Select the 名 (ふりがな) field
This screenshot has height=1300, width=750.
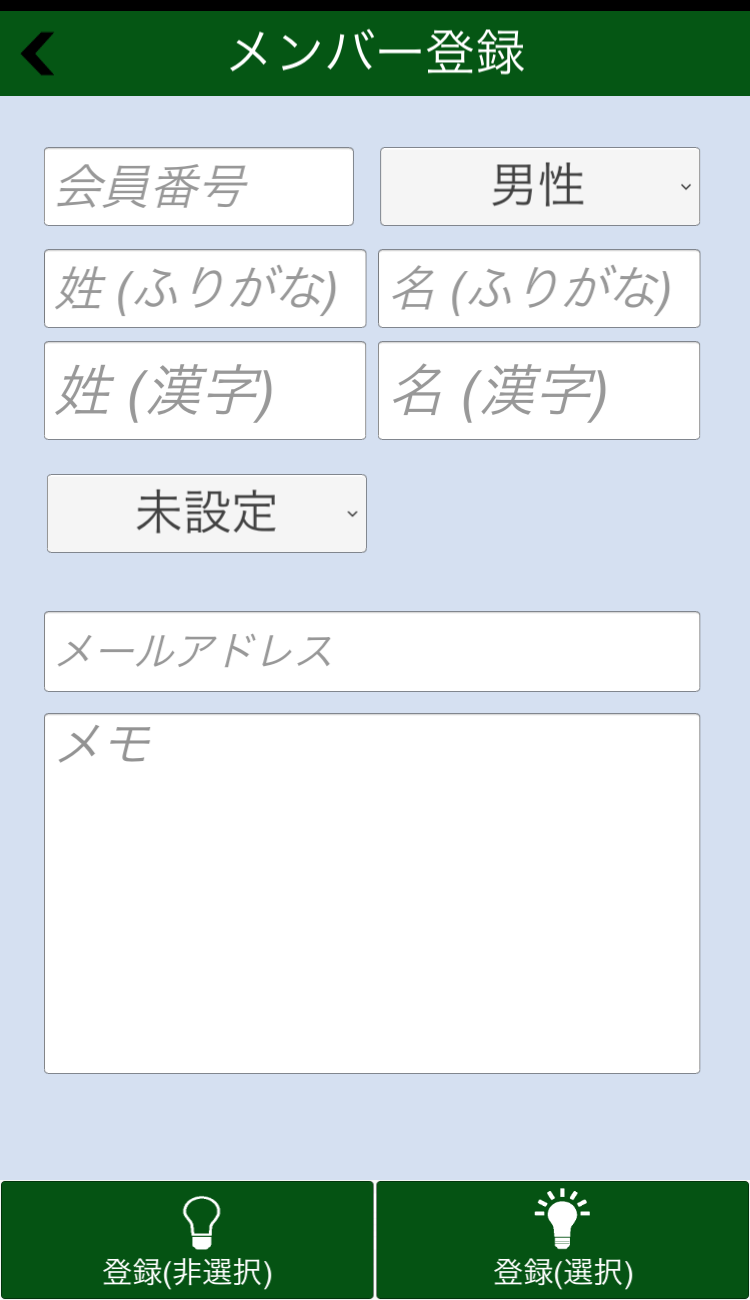coord(538,289)
